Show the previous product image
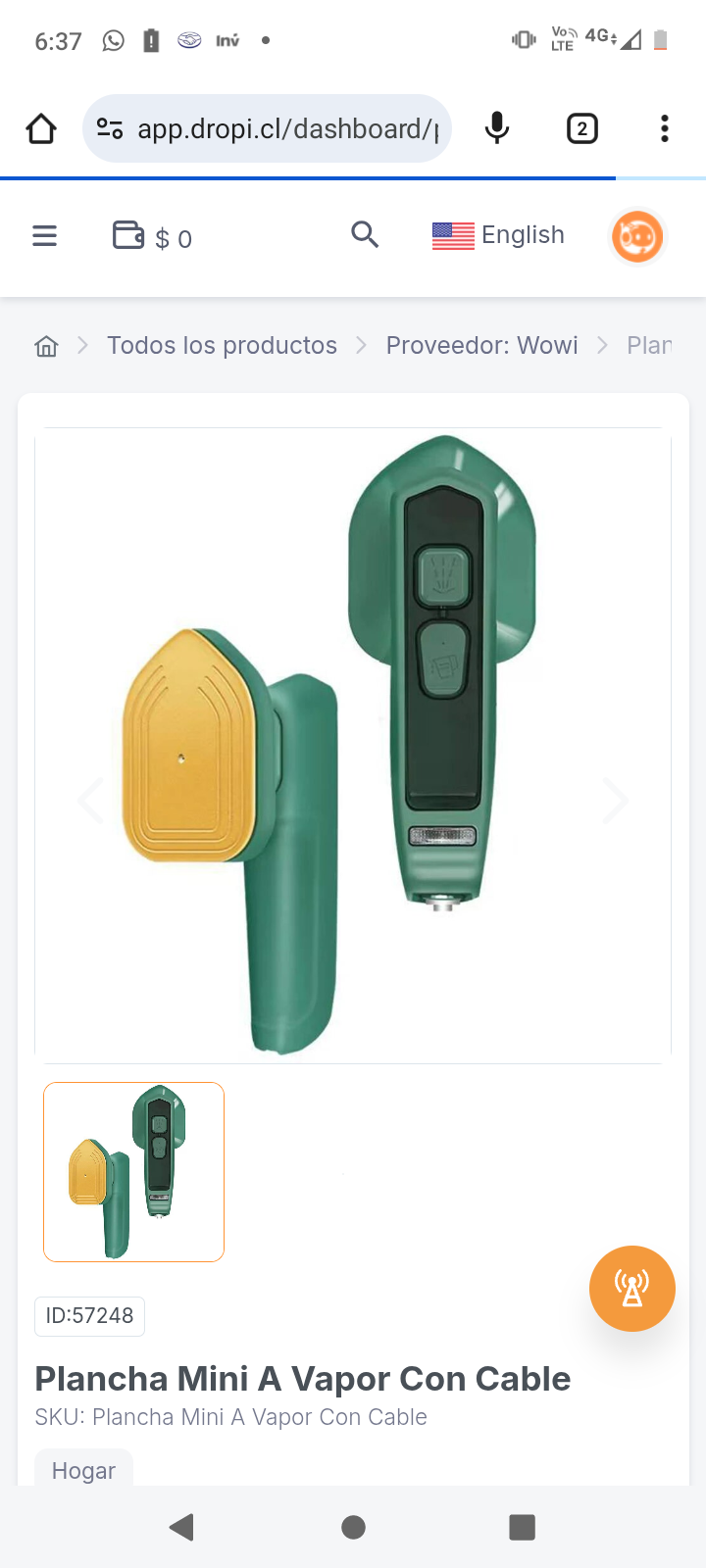The height and width of the screenshot is (1568, 706). pyautogui.click(x=90, y=801)
